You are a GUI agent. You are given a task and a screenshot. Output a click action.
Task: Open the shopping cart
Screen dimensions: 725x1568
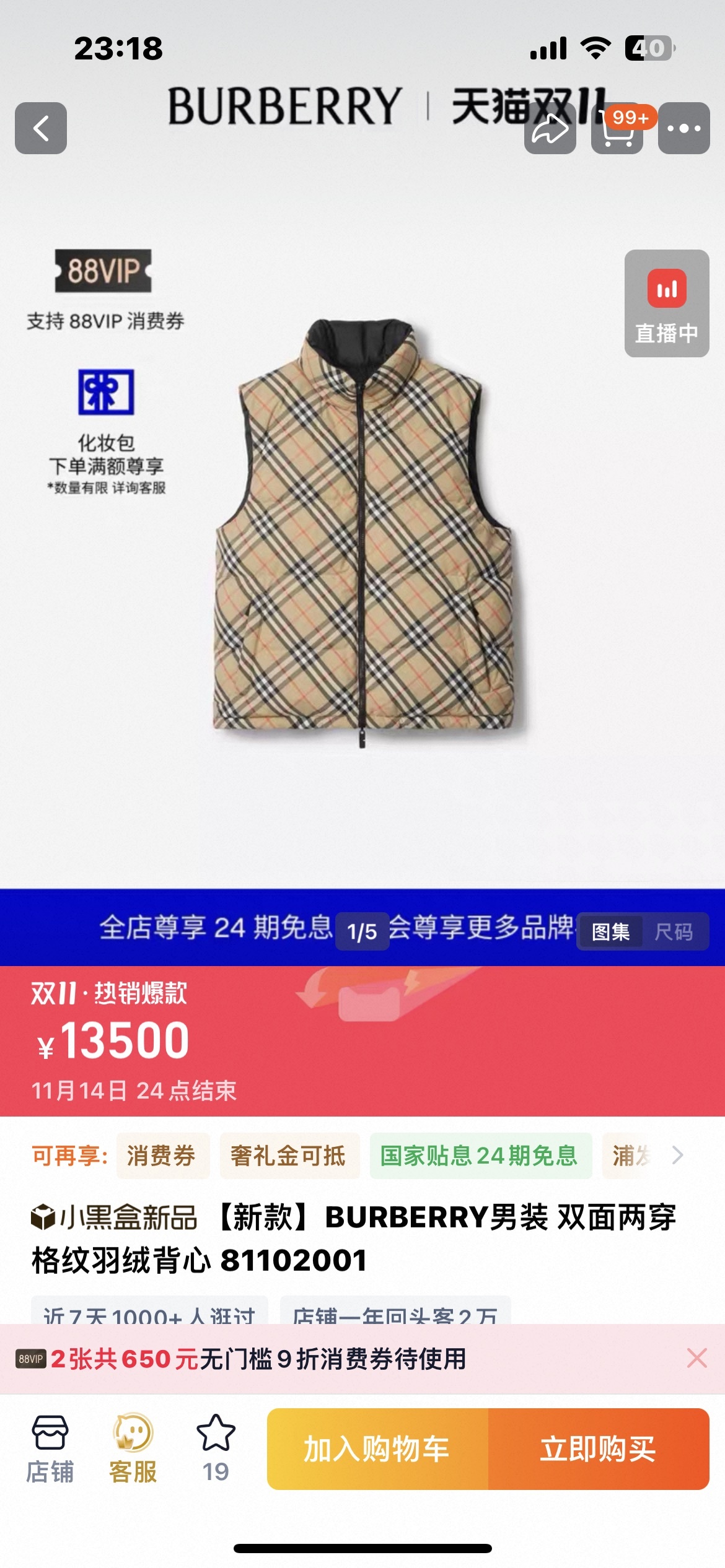pyautogui.click(x=617, y=128)
